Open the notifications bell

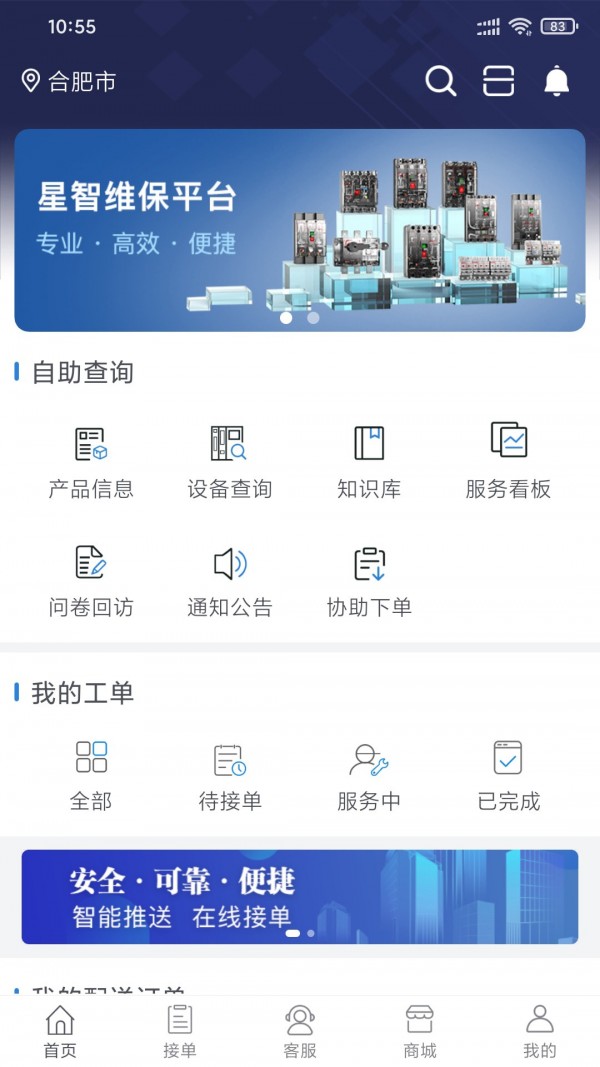click(556, 81)
